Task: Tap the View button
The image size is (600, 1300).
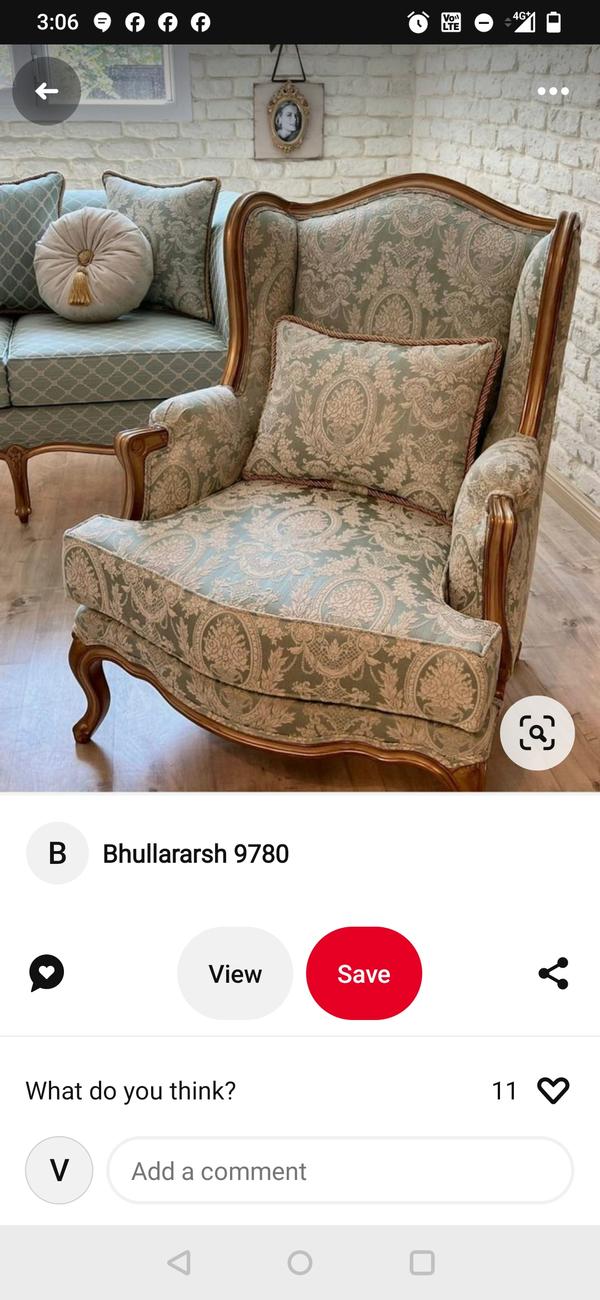Action: click(235, 974)
